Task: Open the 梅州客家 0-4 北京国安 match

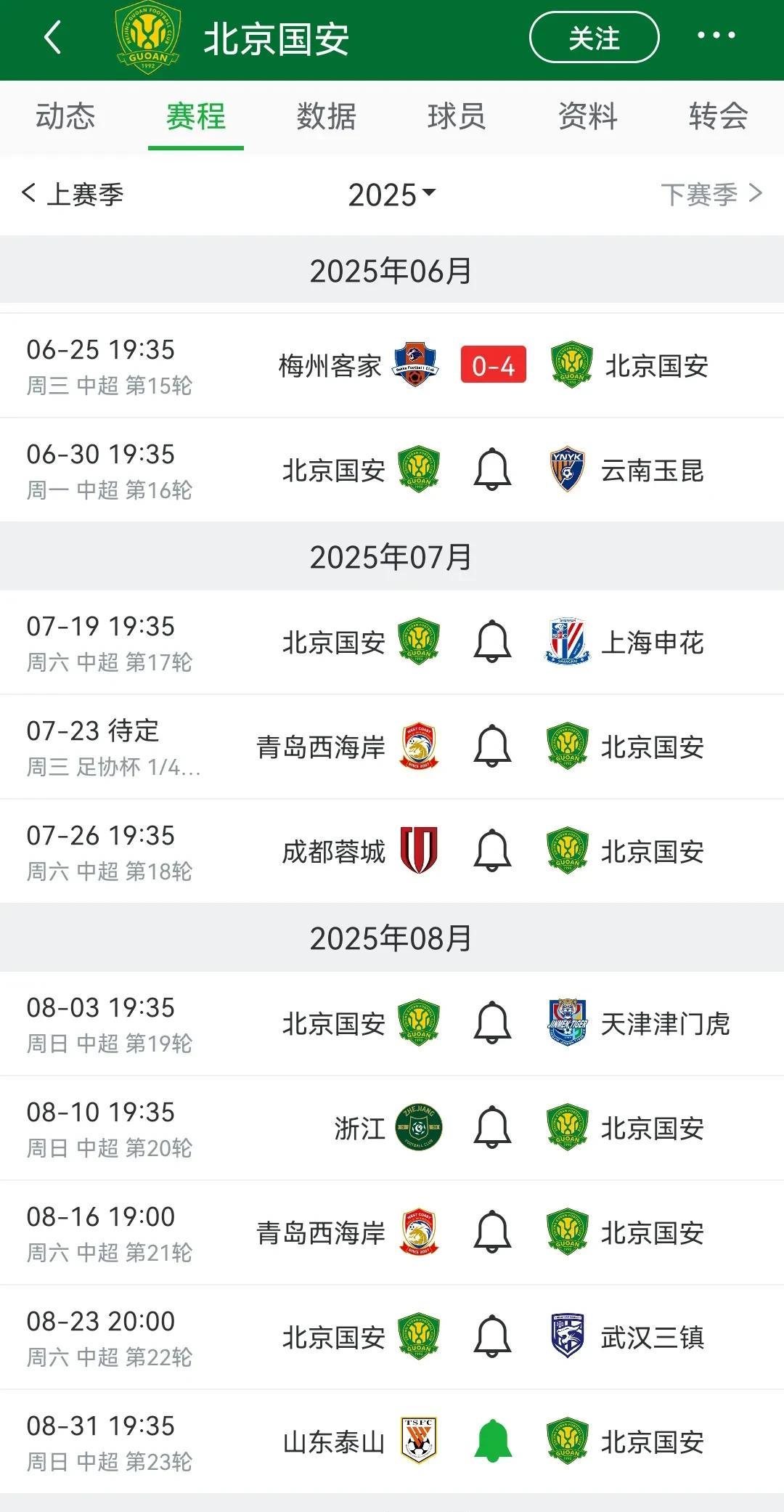Action: click(392, 365)
